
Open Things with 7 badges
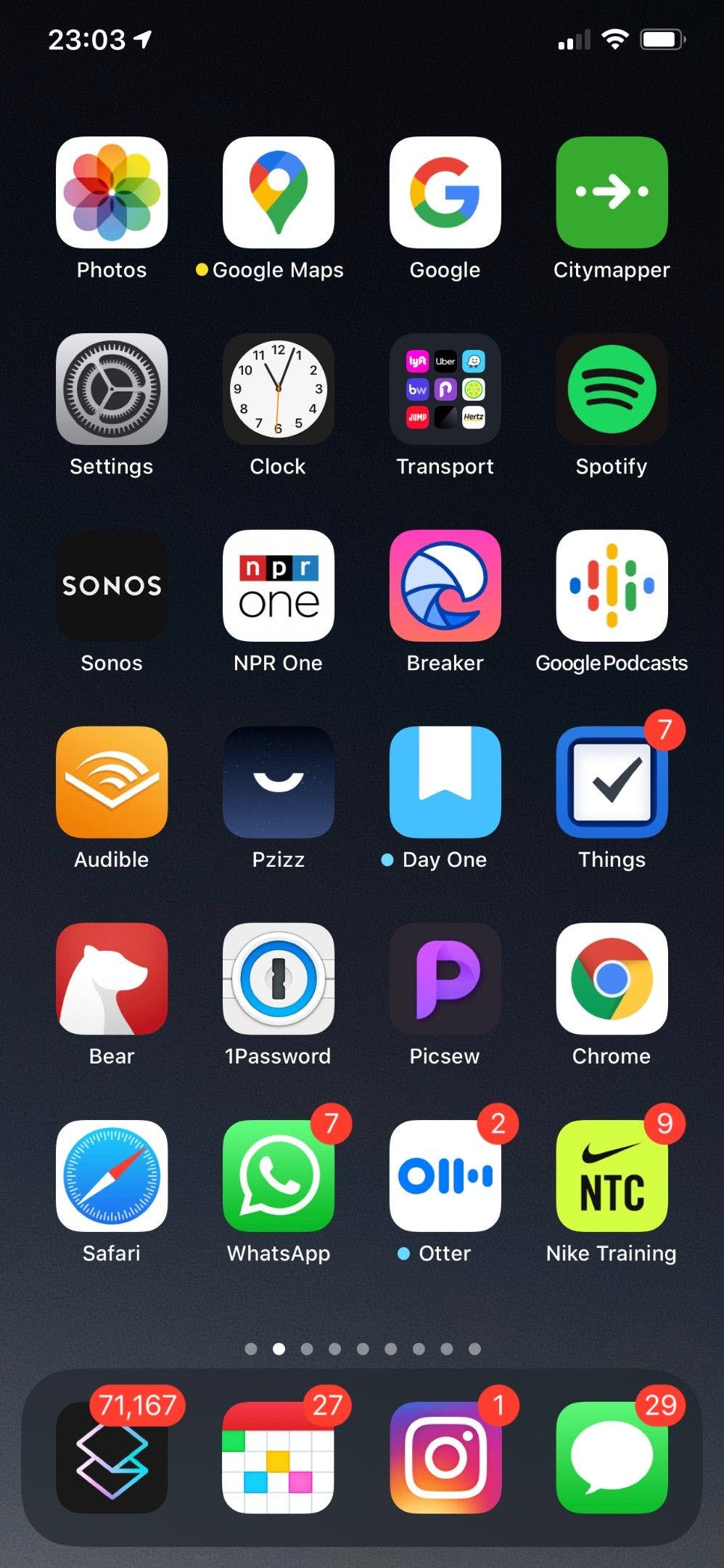(x=612, y=783)
